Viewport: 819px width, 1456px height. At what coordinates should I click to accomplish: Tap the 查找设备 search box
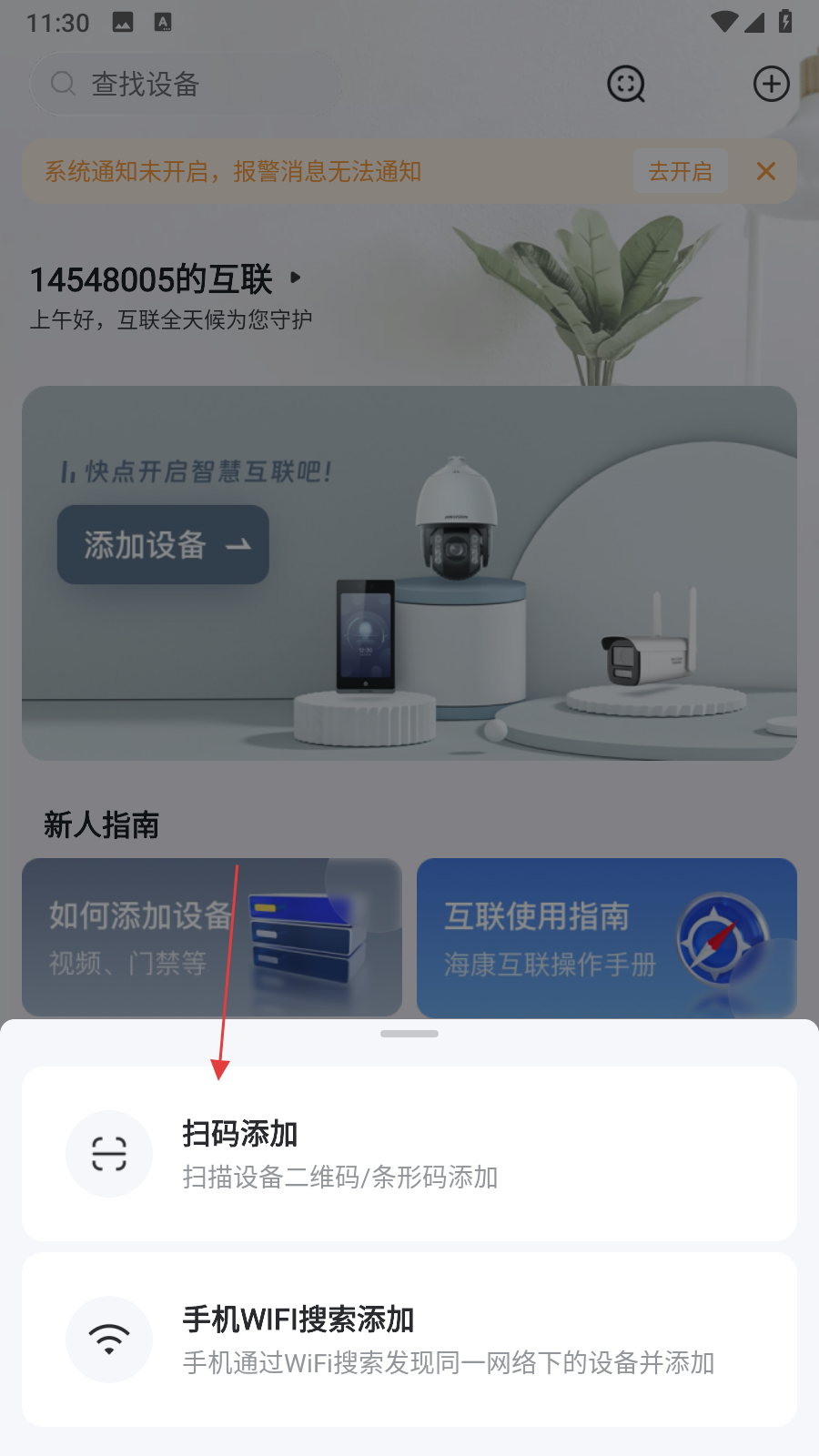[x=187, y=85]
